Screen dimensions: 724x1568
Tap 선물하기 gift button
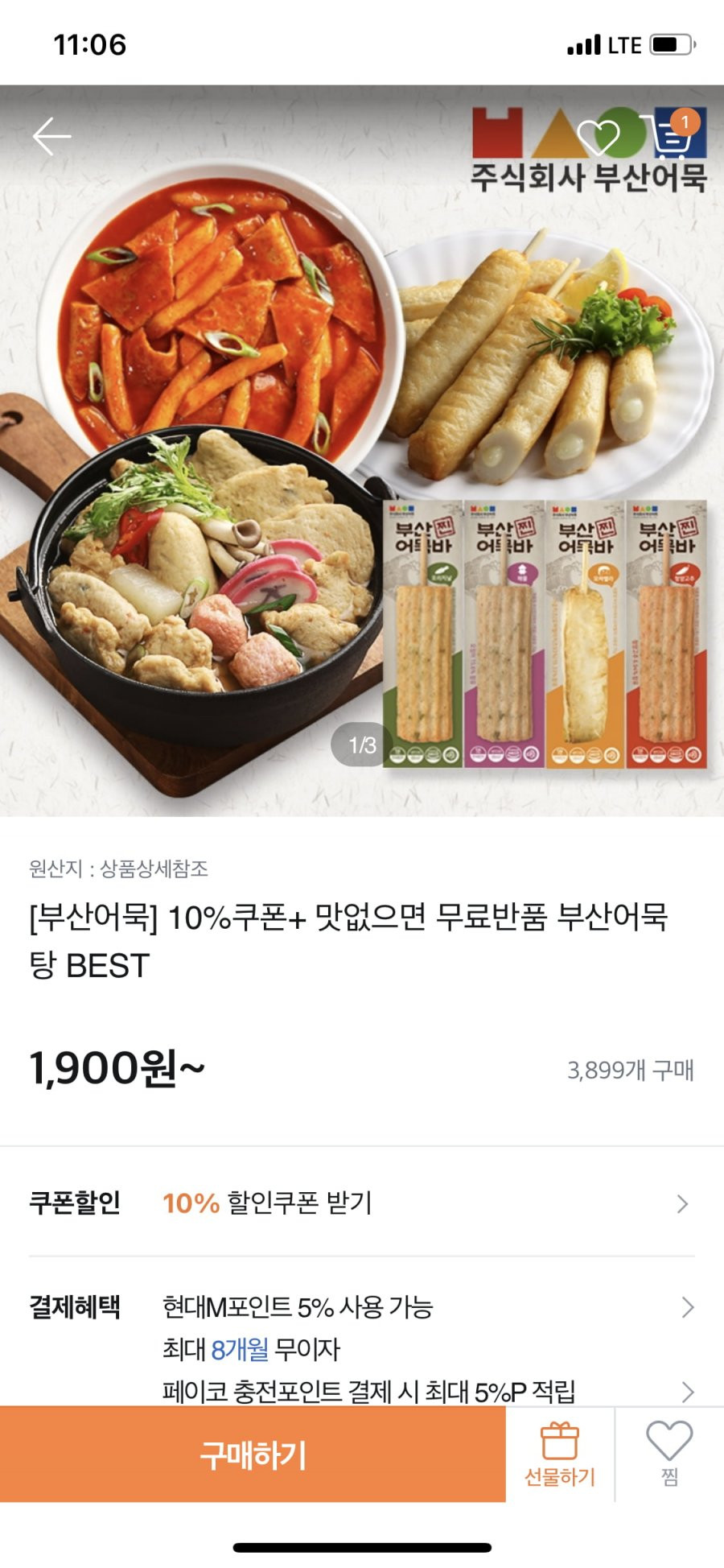pos(560,1455)
